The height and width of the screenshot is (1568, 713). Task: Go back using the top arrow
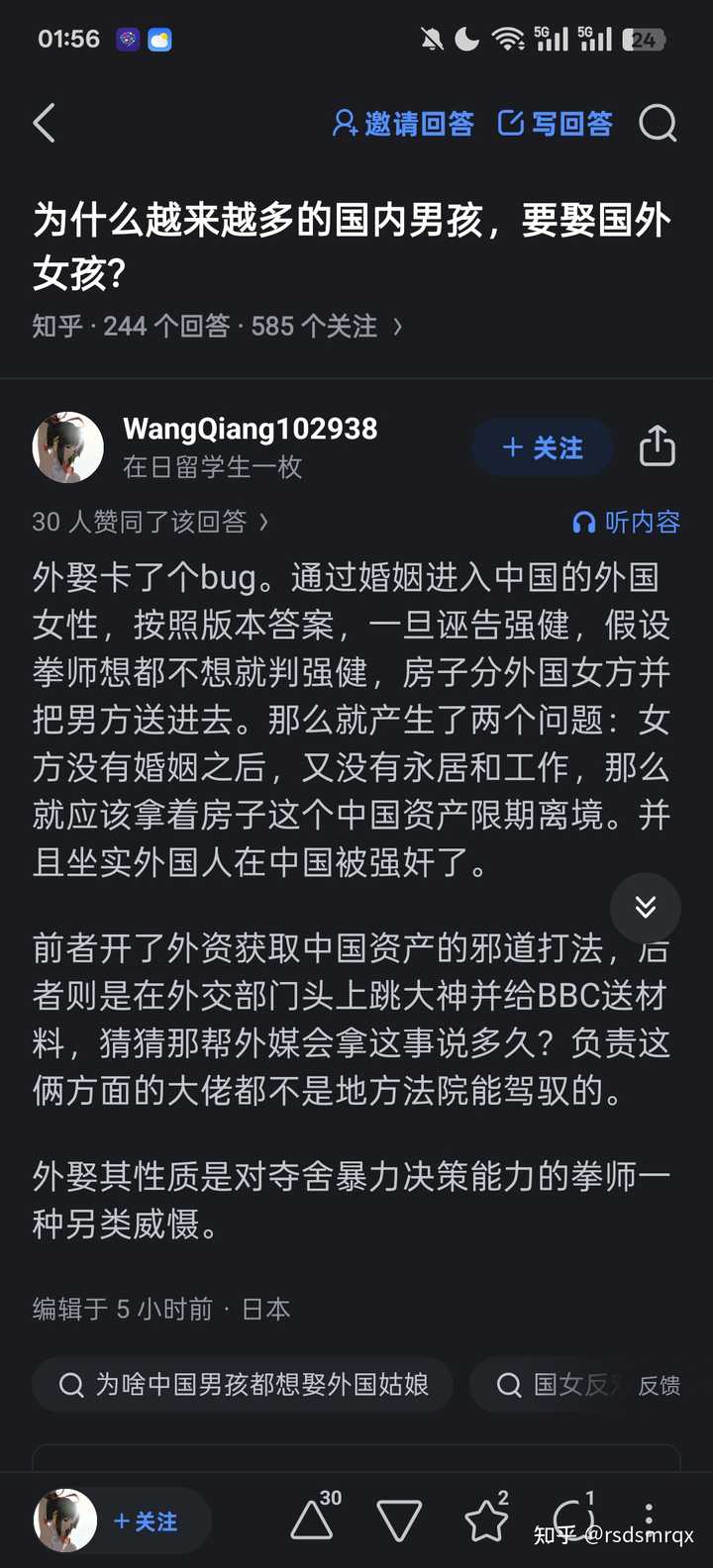pos(45,124)
